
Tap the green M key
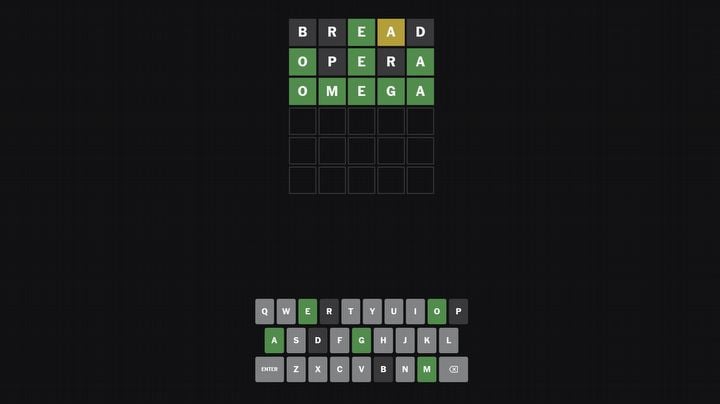click(427, 369)
